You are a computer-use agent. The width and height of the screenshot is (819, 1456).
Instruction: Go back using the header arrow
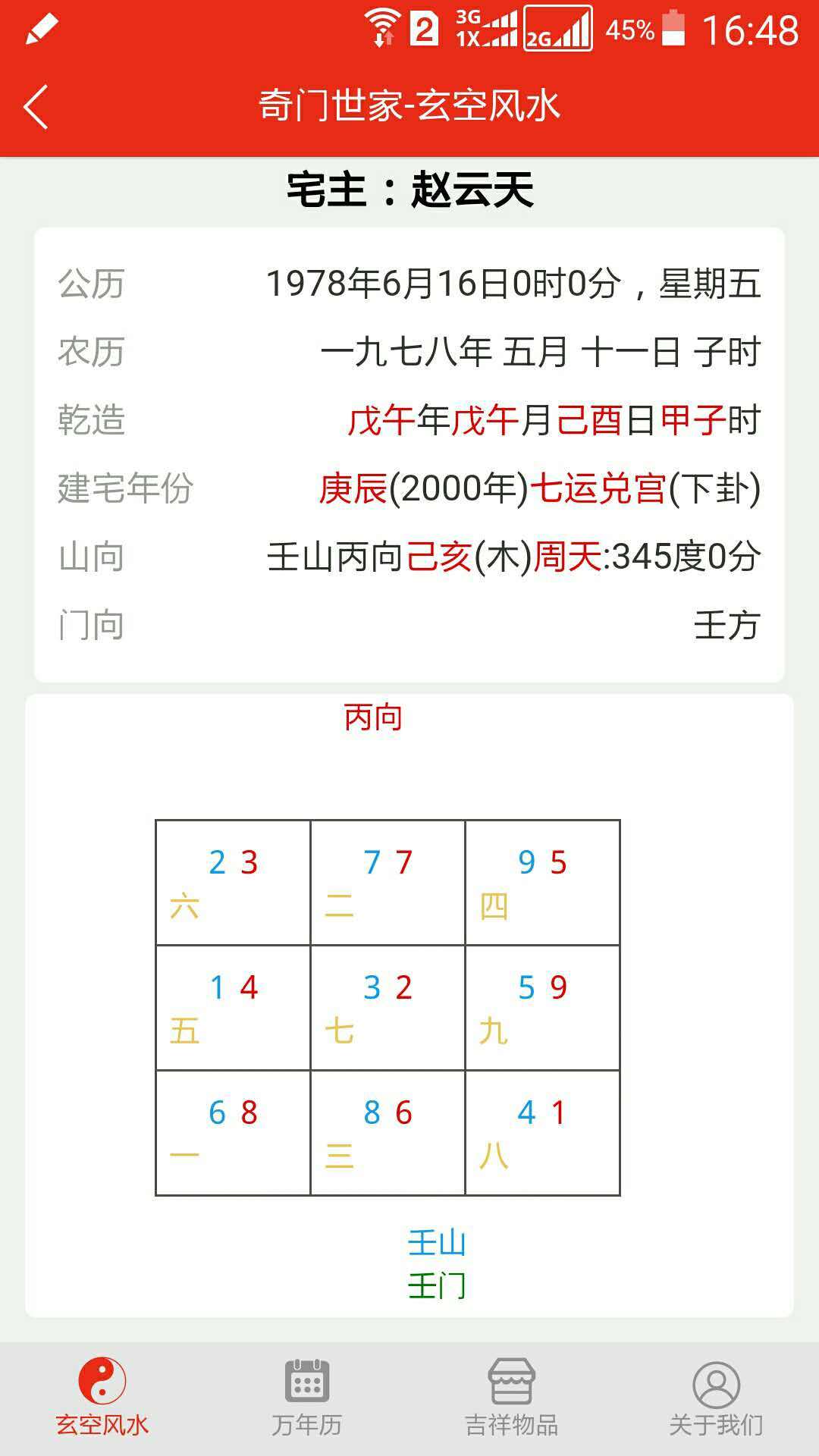click(36, 106)
